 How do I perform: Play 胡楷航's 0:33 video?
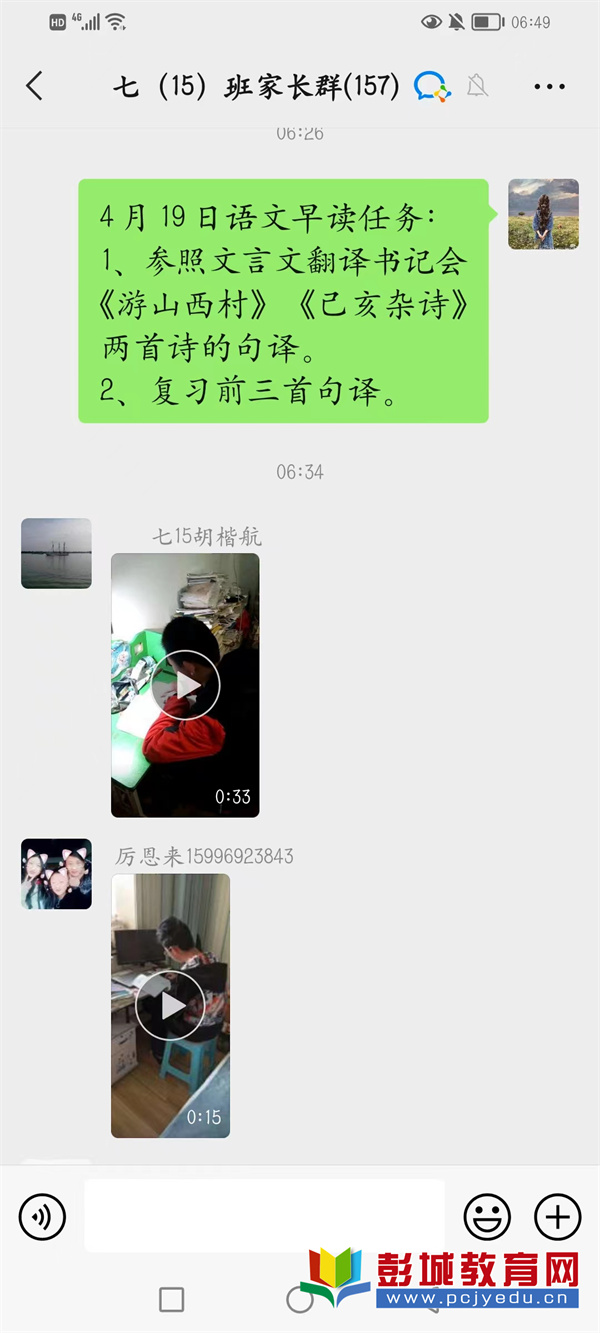[185, 685]
